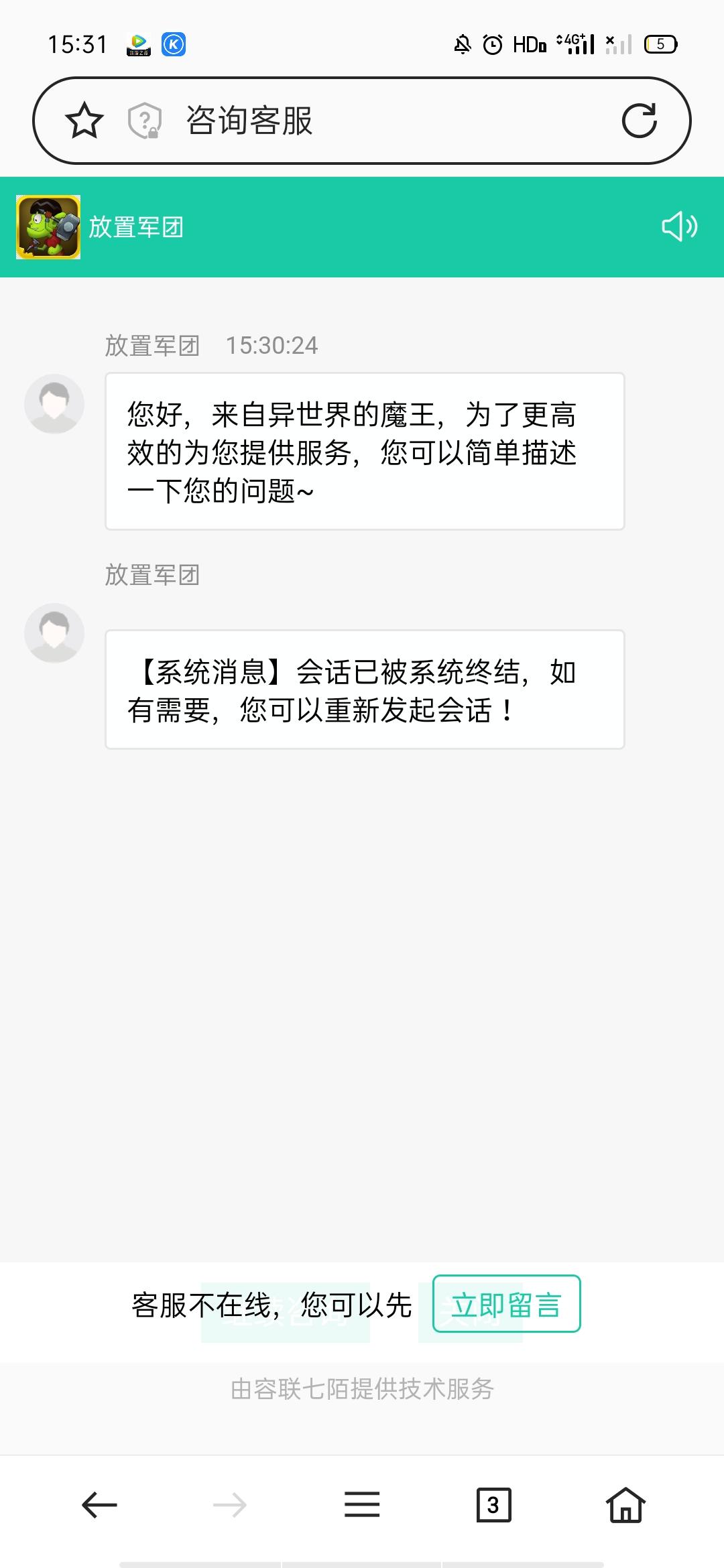Viewport: 724px width, 1568px height.
Task: Tap 立即留言 to leave a message
Action: [506, 1304]
